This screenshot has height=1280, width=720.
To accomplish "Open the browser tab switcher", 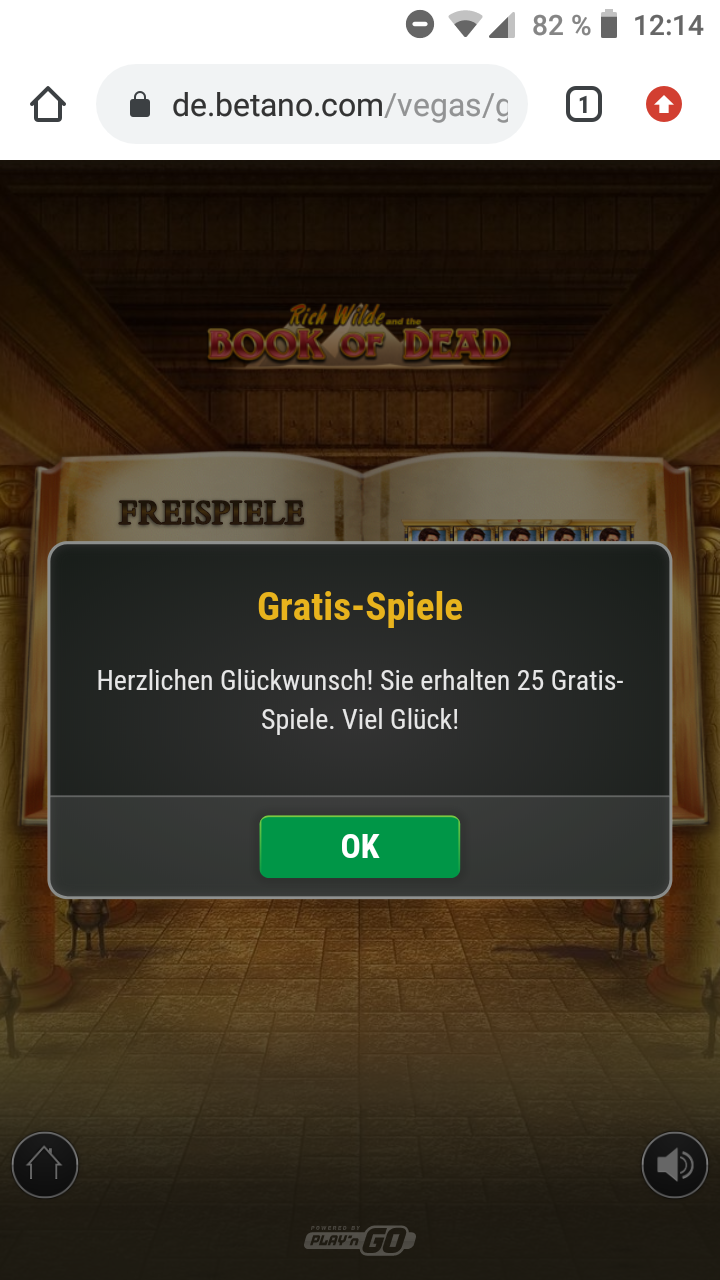I will coord(584,104).
